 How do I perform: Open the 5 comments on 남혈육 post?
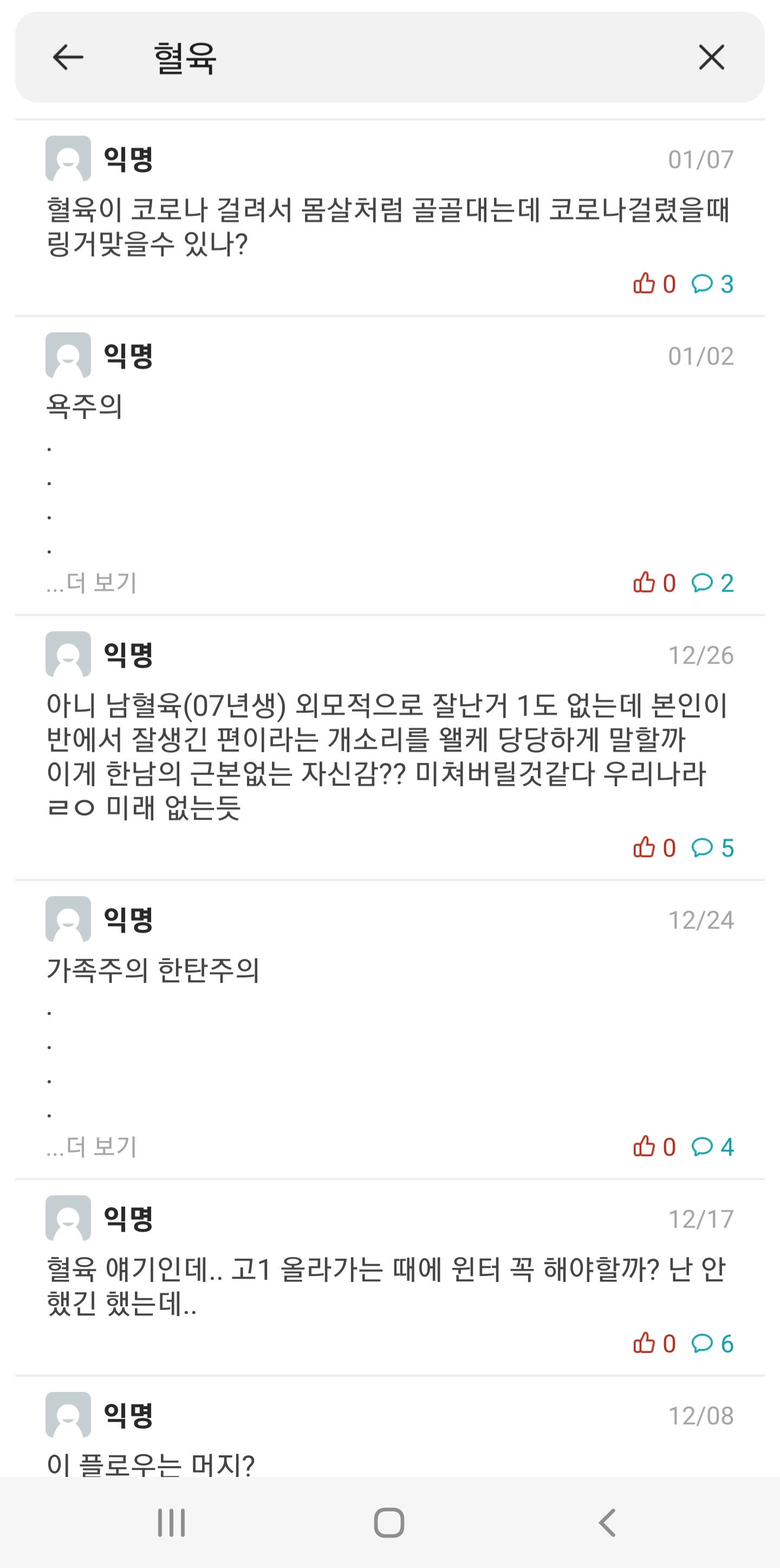(712, 848)
